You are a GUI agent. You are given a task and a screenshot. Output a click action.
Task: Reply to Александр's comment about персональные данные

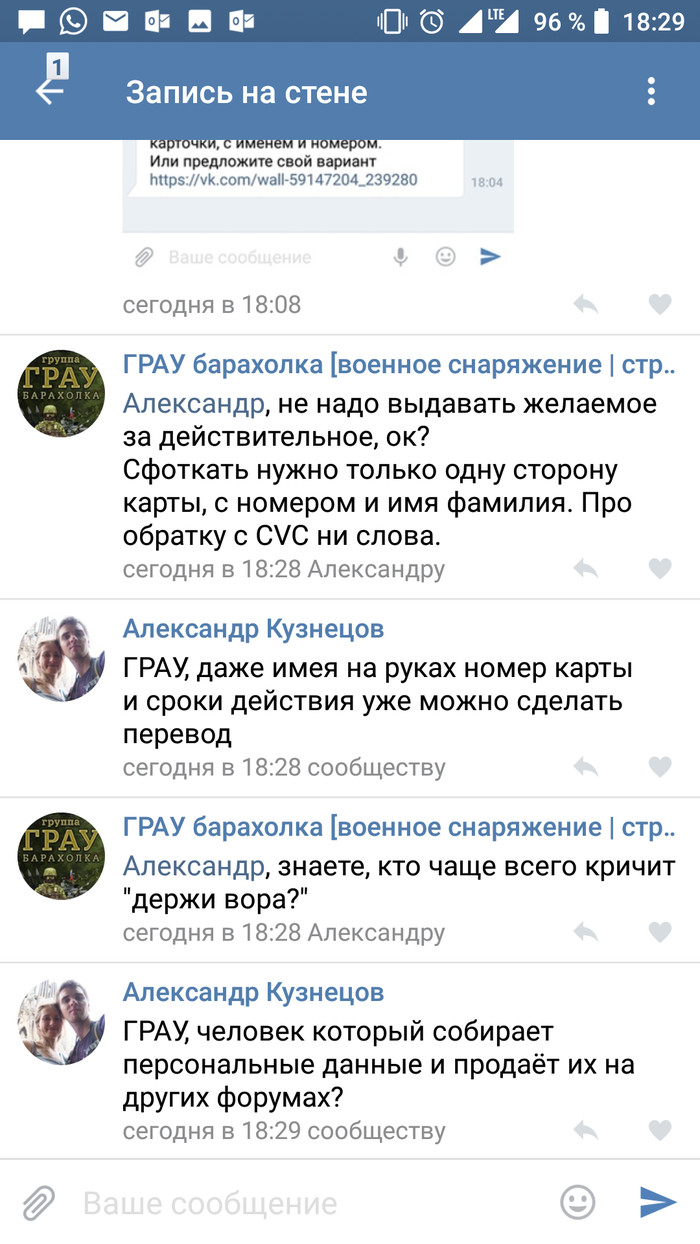tap(585, 1131)
